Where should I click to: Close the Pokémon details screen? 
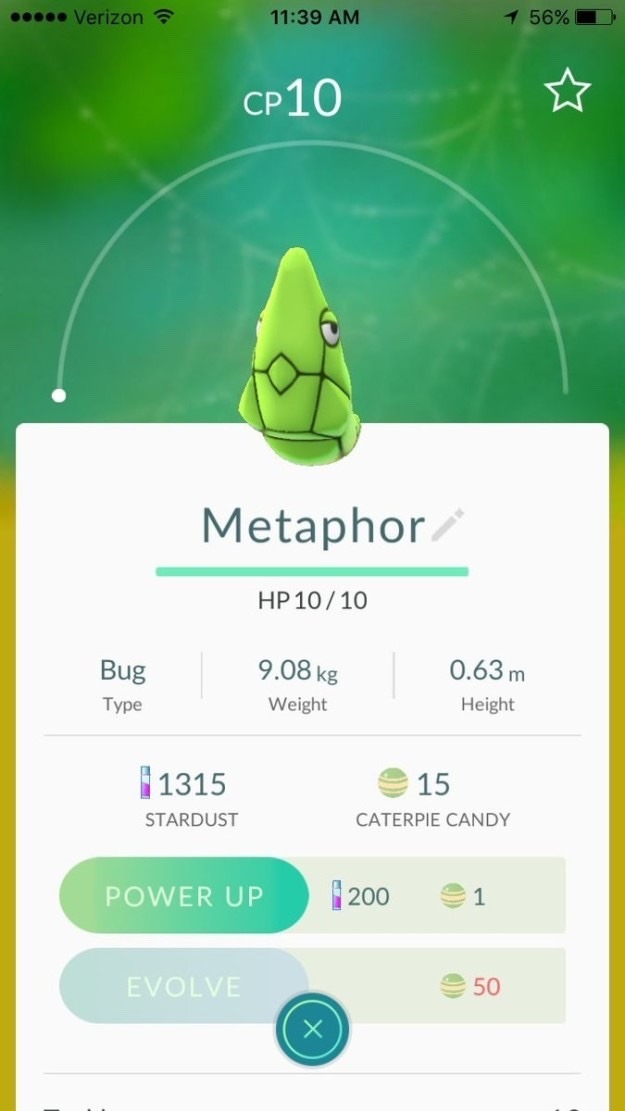point(313,1030)
